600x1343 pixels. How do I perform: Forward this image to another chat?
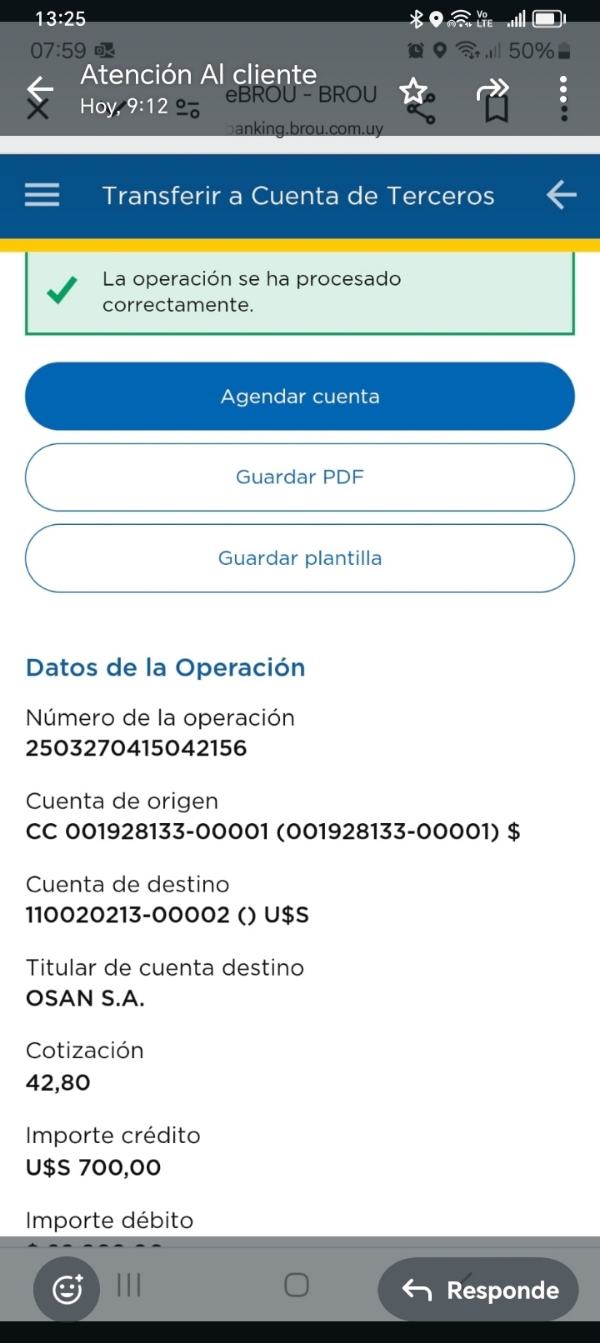[x=492, y=92]
